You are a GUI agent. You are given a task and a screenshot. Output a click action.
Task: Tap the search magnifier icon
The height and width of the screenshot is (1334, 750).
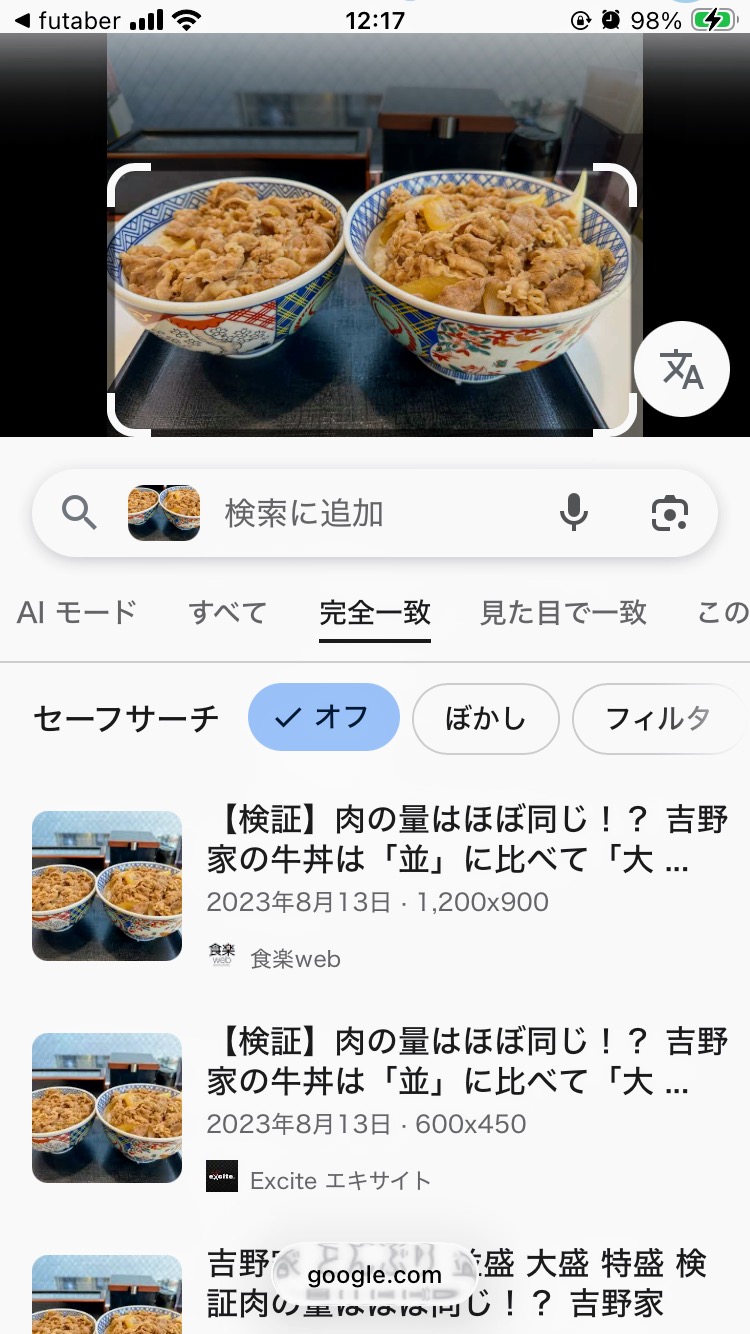(x=80, y=513)
